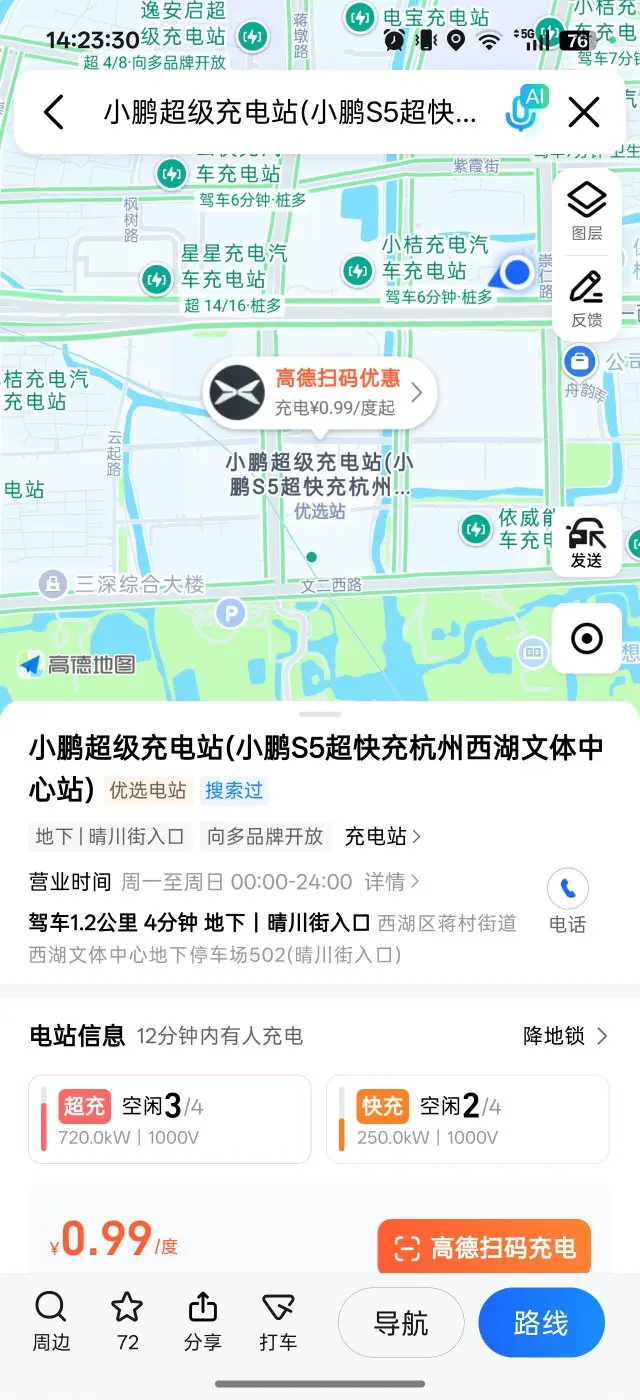Tap 发送 to send to car
Viewport: 640px width, 1400px height.
(586, 543)
